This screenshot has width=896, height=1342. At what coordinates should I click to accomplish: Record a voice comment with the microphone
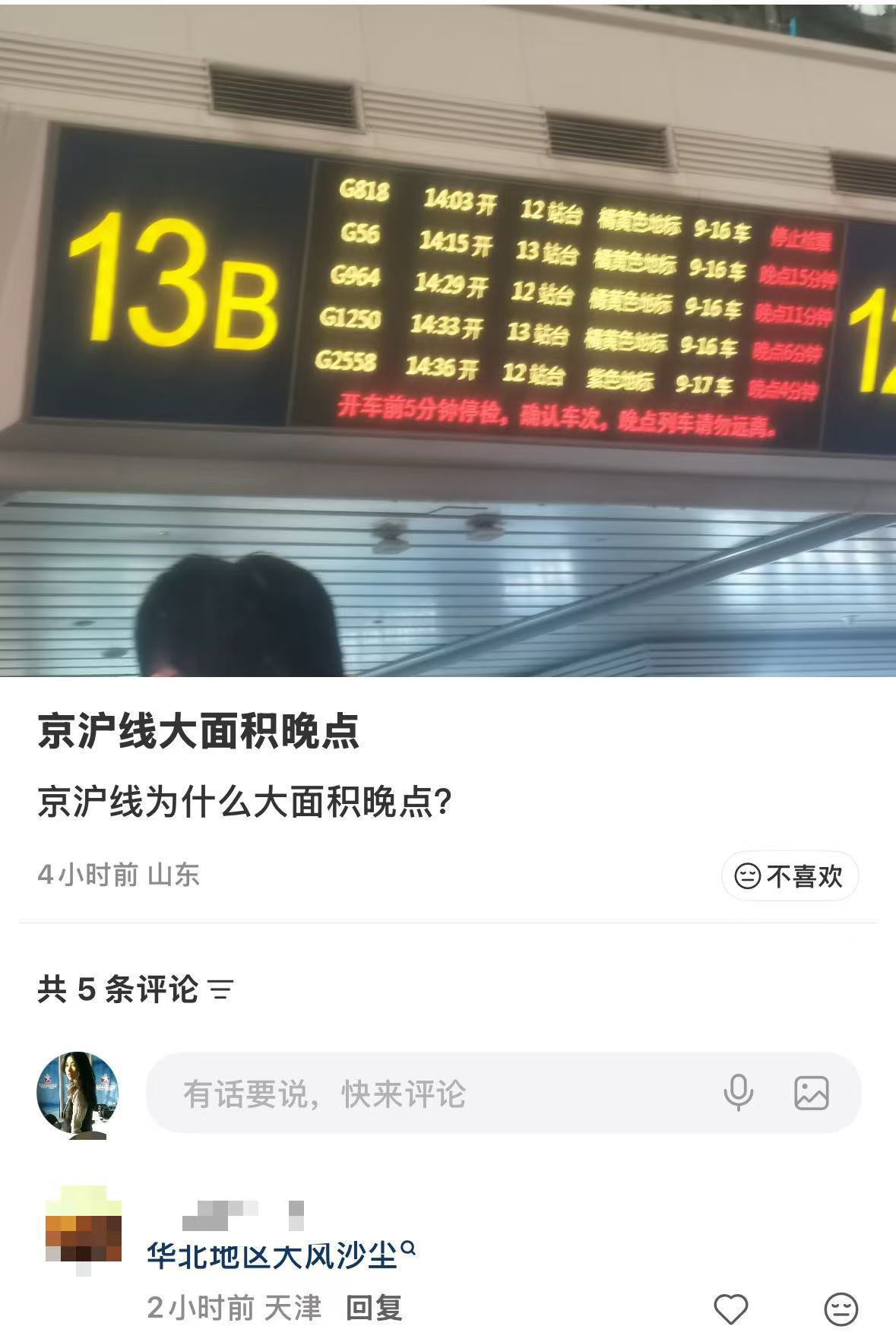(x=738, y=1094)
